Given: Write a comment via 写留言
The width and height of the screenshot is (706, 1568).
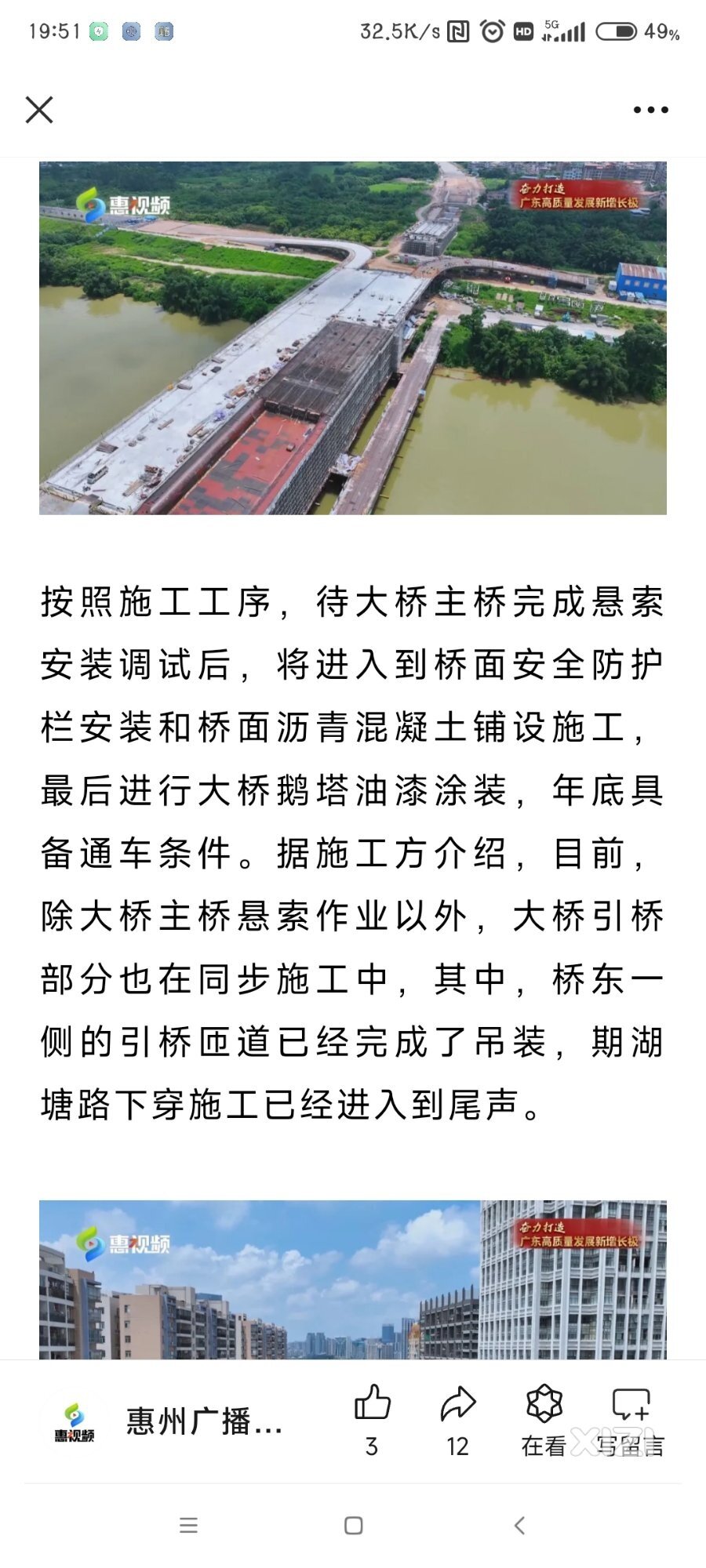Looking at the screenshot, I should [x=631, y=1417].
